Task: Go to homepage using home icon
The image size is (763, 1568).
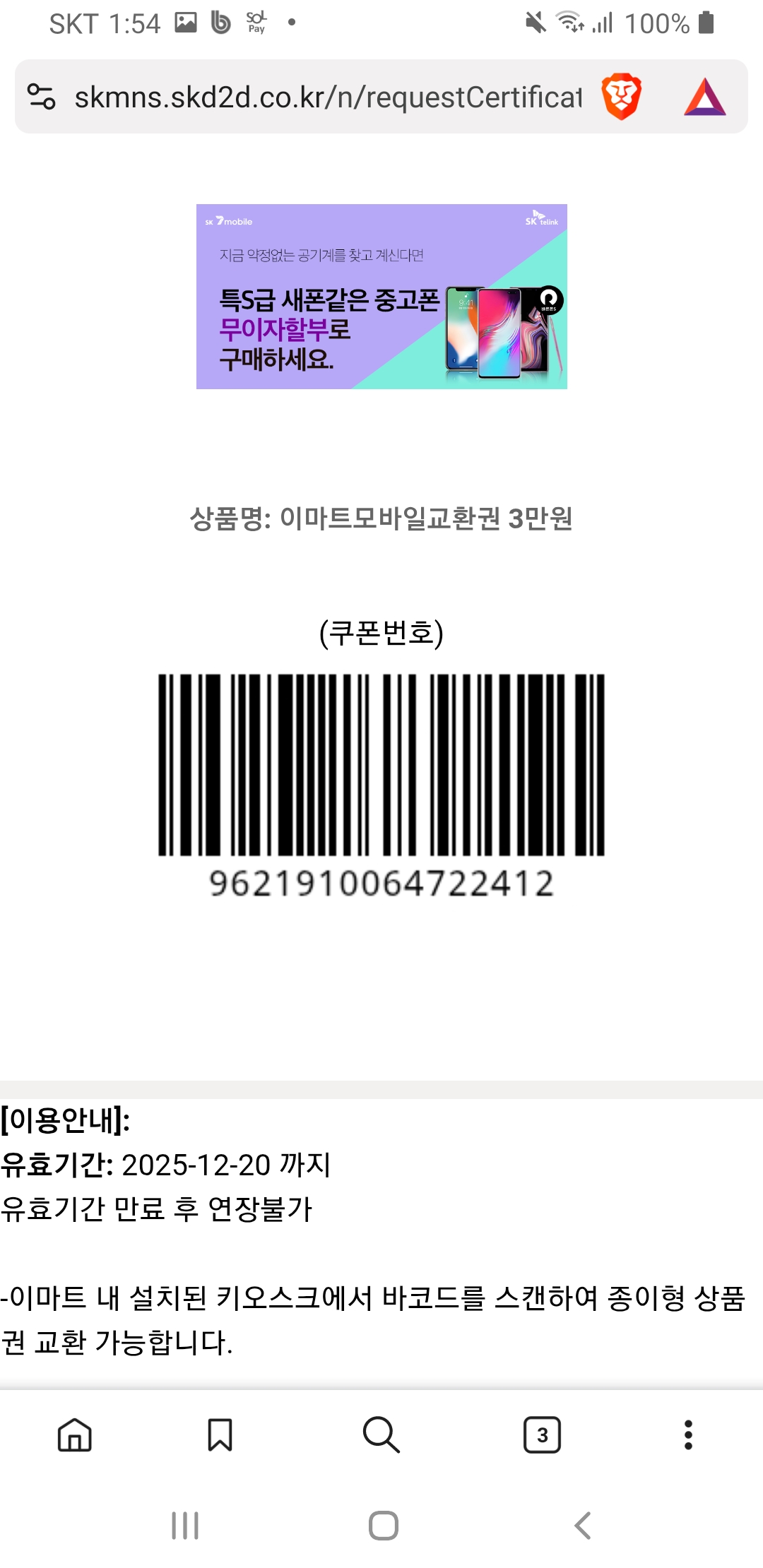Action: click(76, 1434)
